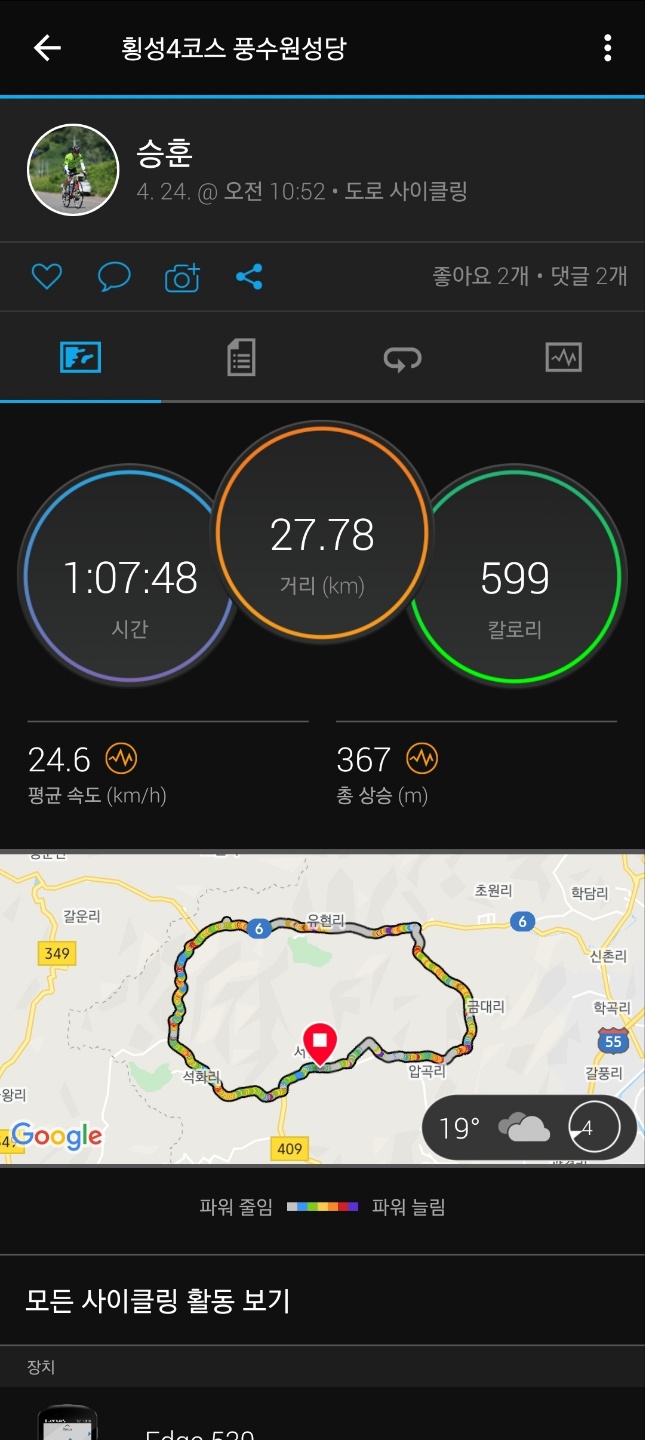This screenshot has width=645, height=1440.
Task: Open the total ascent chart icon
Action: (421, 759)
